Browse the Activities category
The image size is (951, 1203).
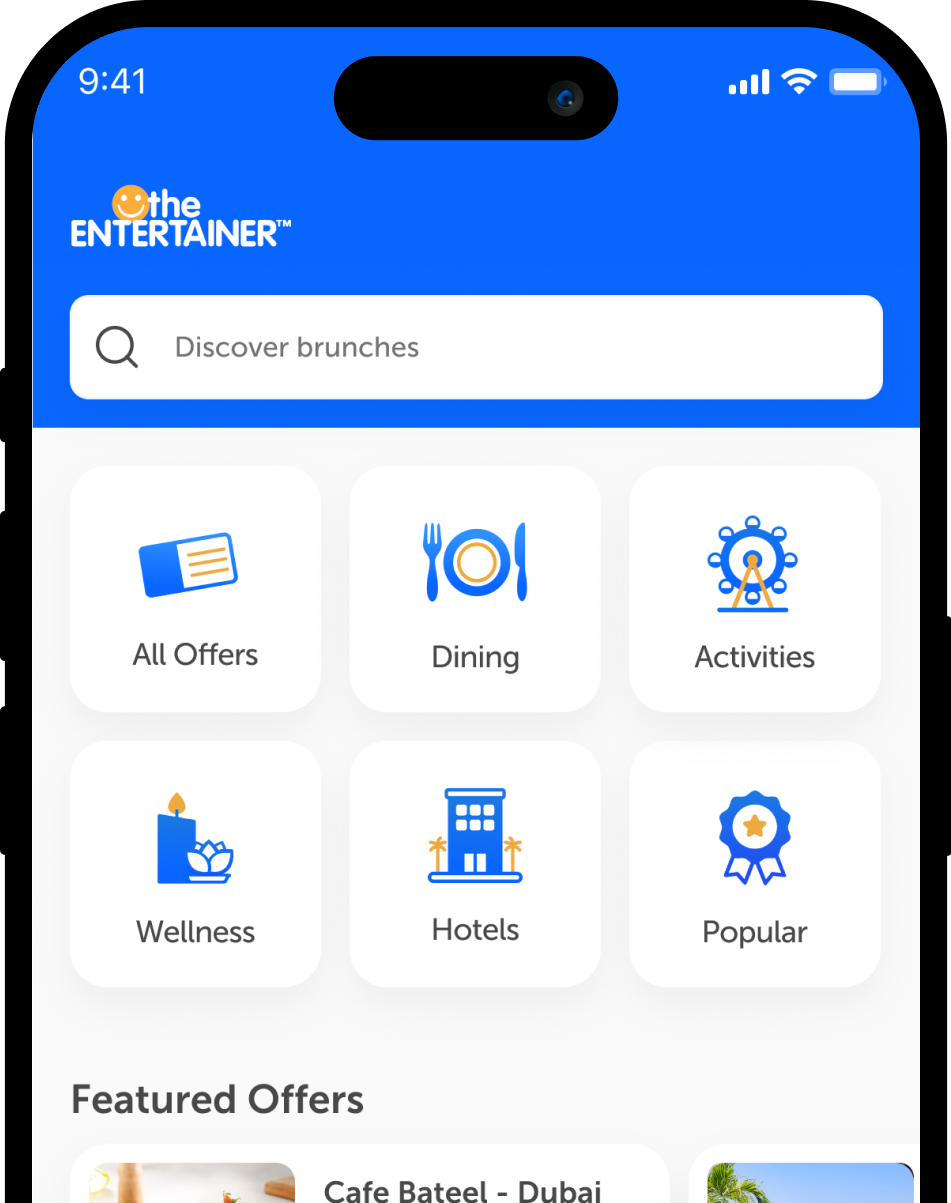point(754,589)
